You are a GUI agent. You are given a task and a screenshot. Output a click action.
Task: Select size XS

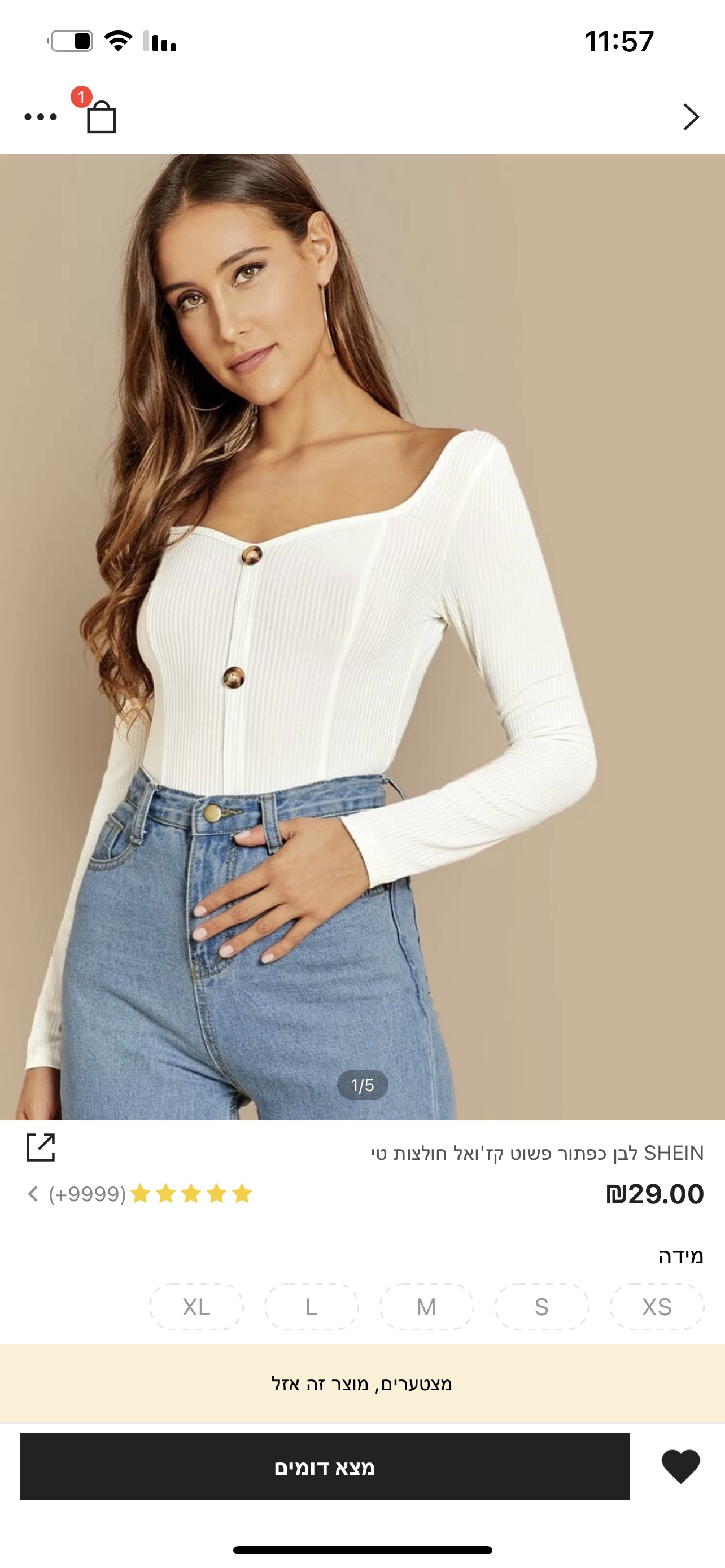click(657, 1307)
